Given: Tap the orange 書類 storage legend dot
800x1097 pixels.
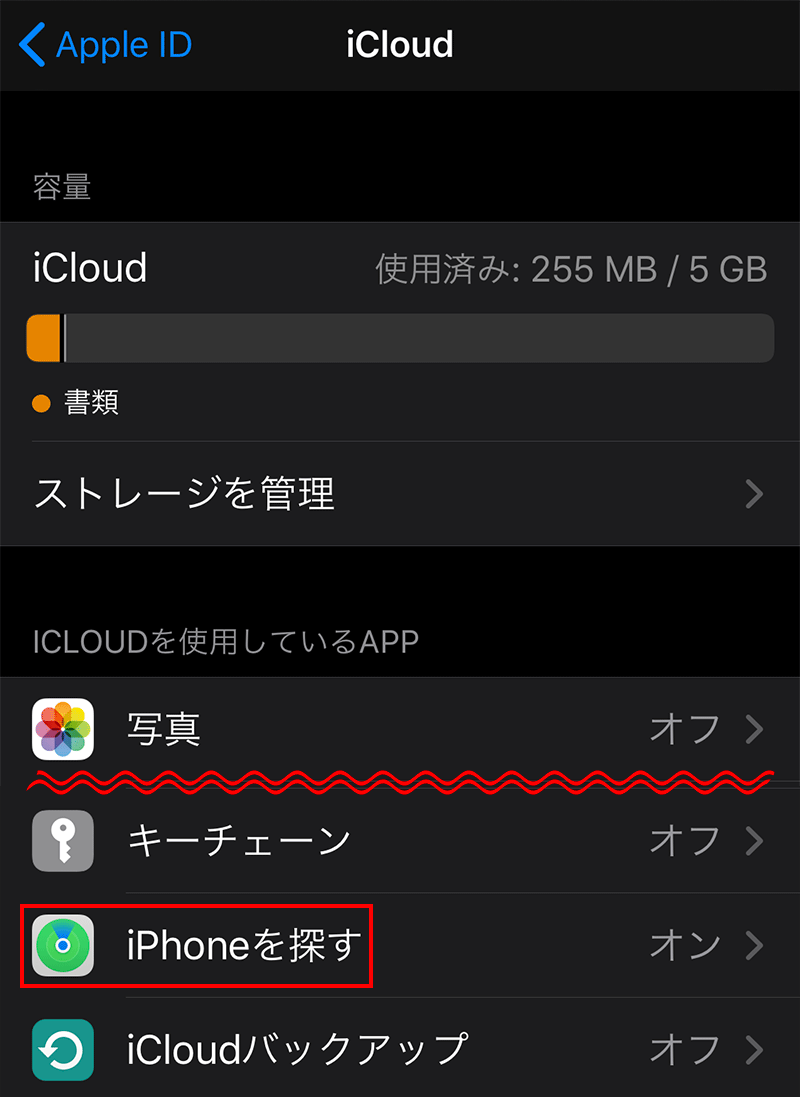Looking at the screenshot, I should [x=40, y=402].
